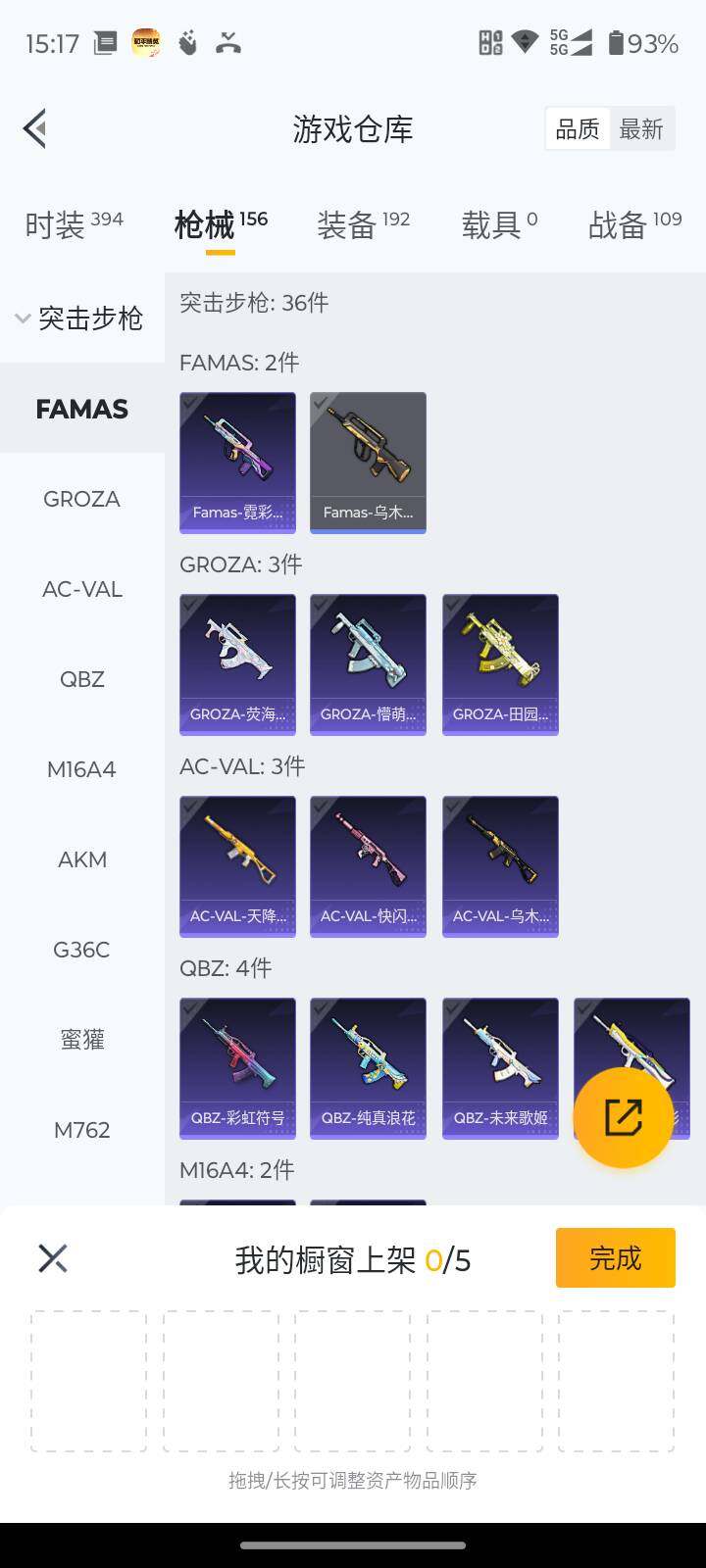Confirm showcase with 完成

coord(615,1257)
